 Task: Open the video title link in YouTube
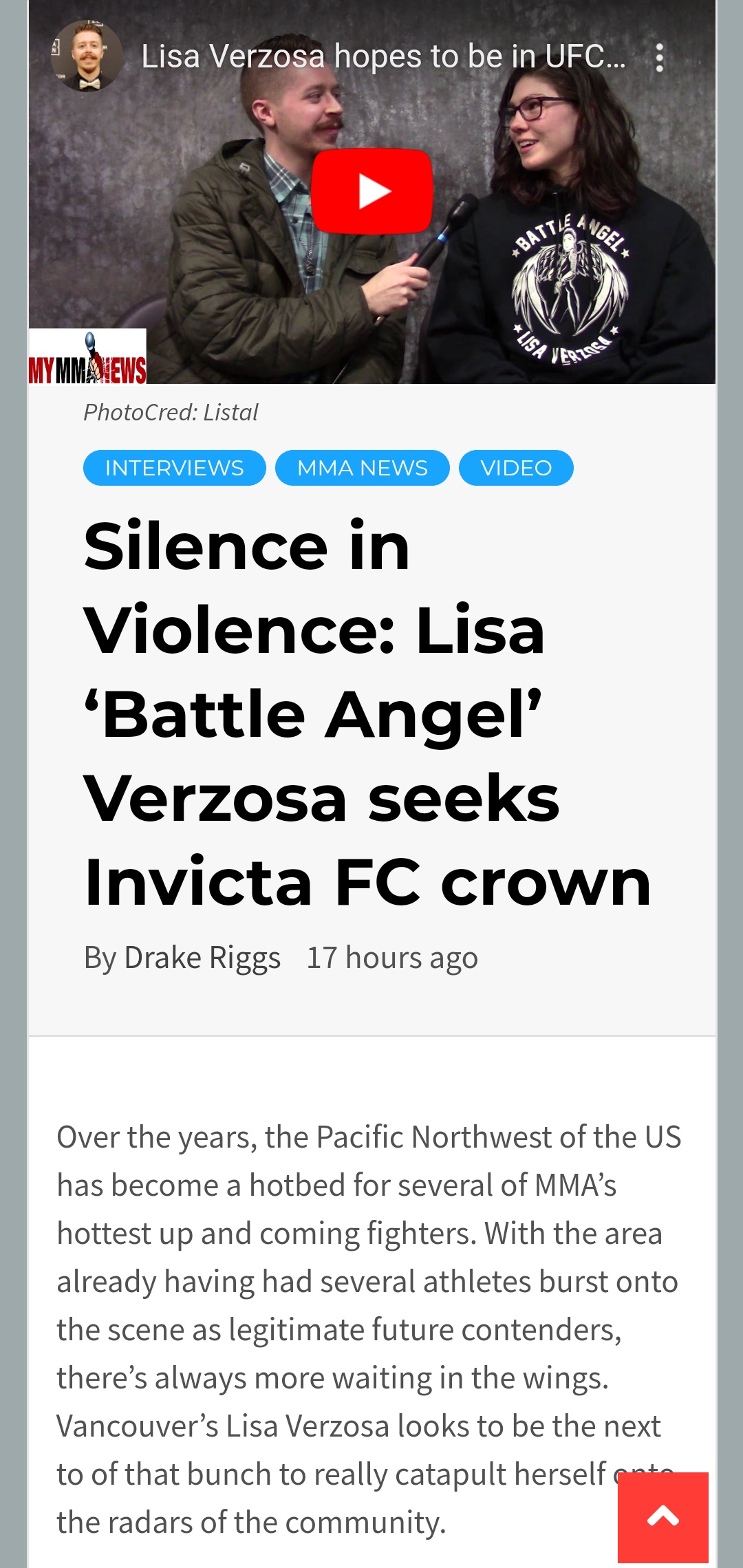tap(383, 56)
